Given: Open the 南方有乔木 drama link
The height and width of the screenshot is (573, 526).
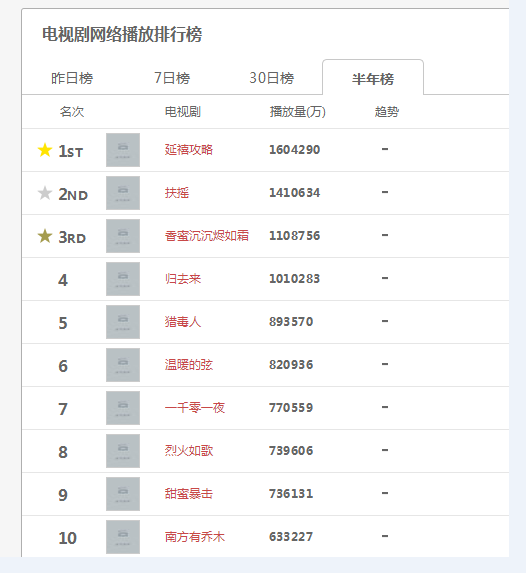Looking at the screenshot, I should point(195,537).
